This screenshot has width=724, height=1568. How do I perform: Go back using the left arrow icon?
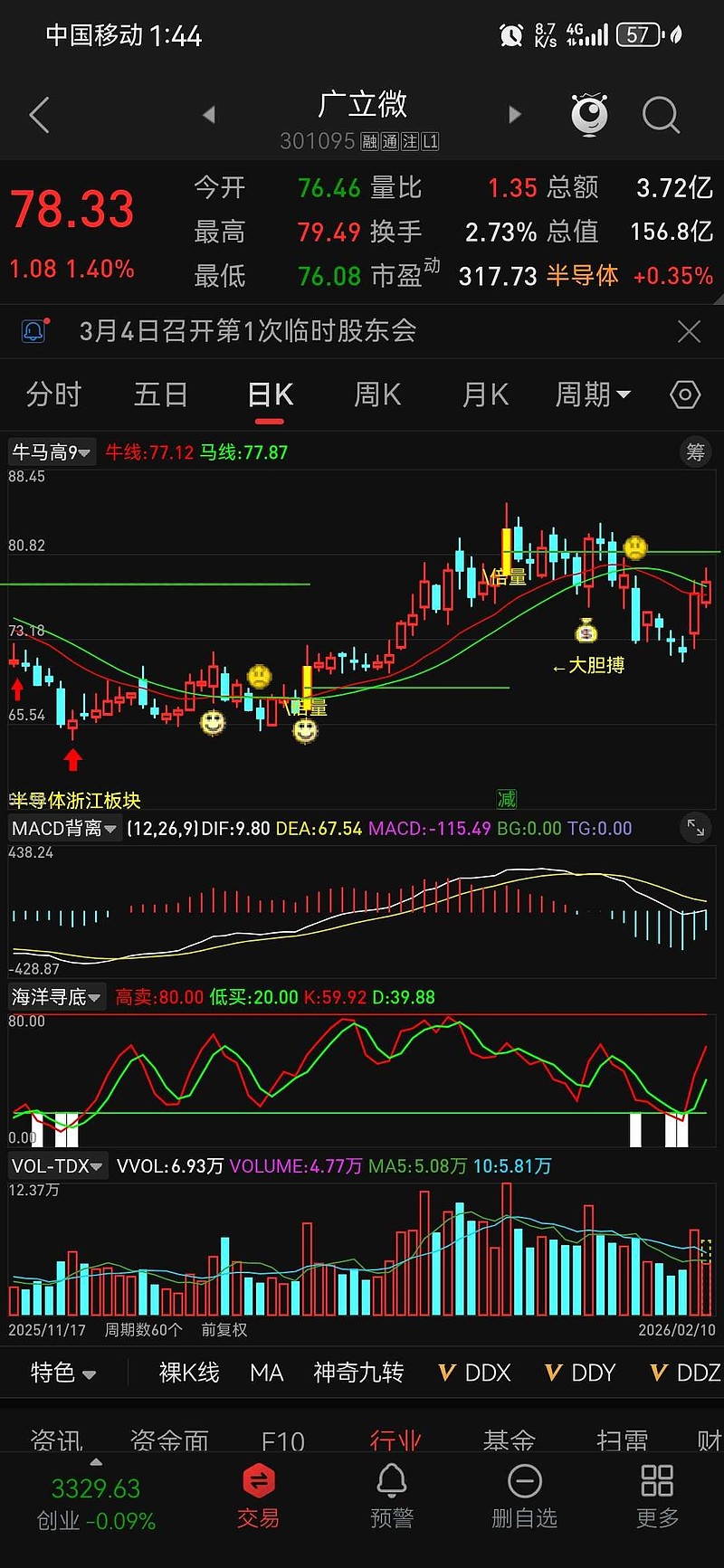(38, 115)
